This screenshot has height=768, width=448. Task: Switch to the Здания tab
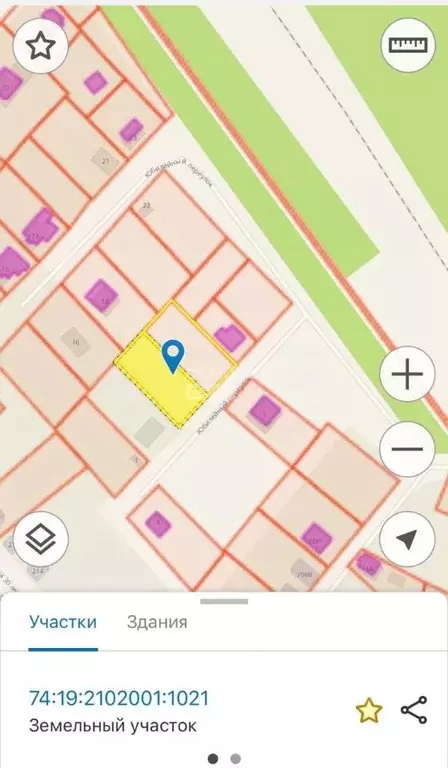point(157,622)
